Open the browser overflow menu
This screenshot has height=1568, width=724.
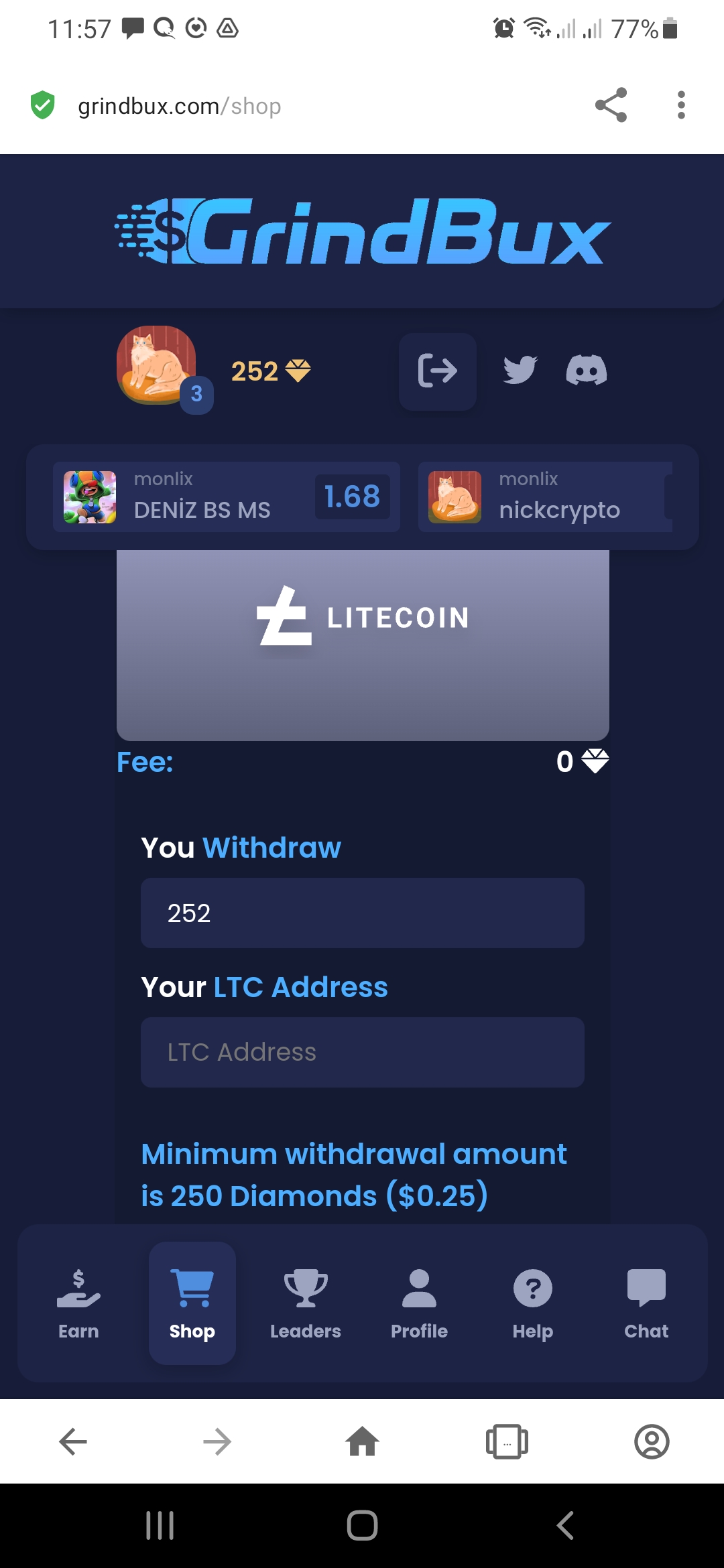tap(681, 105)
